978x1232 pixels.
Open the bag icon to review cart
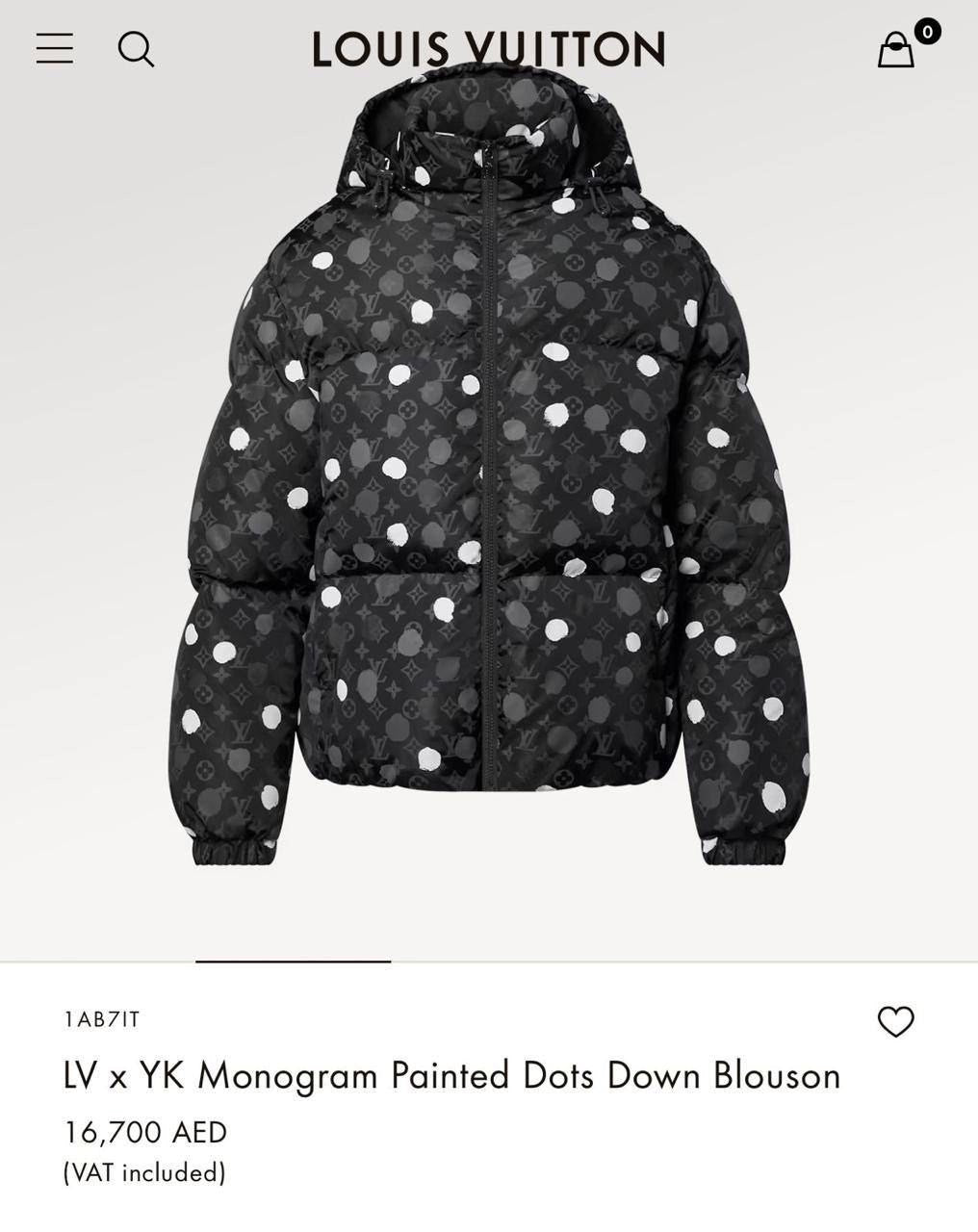tap(896, 51)
